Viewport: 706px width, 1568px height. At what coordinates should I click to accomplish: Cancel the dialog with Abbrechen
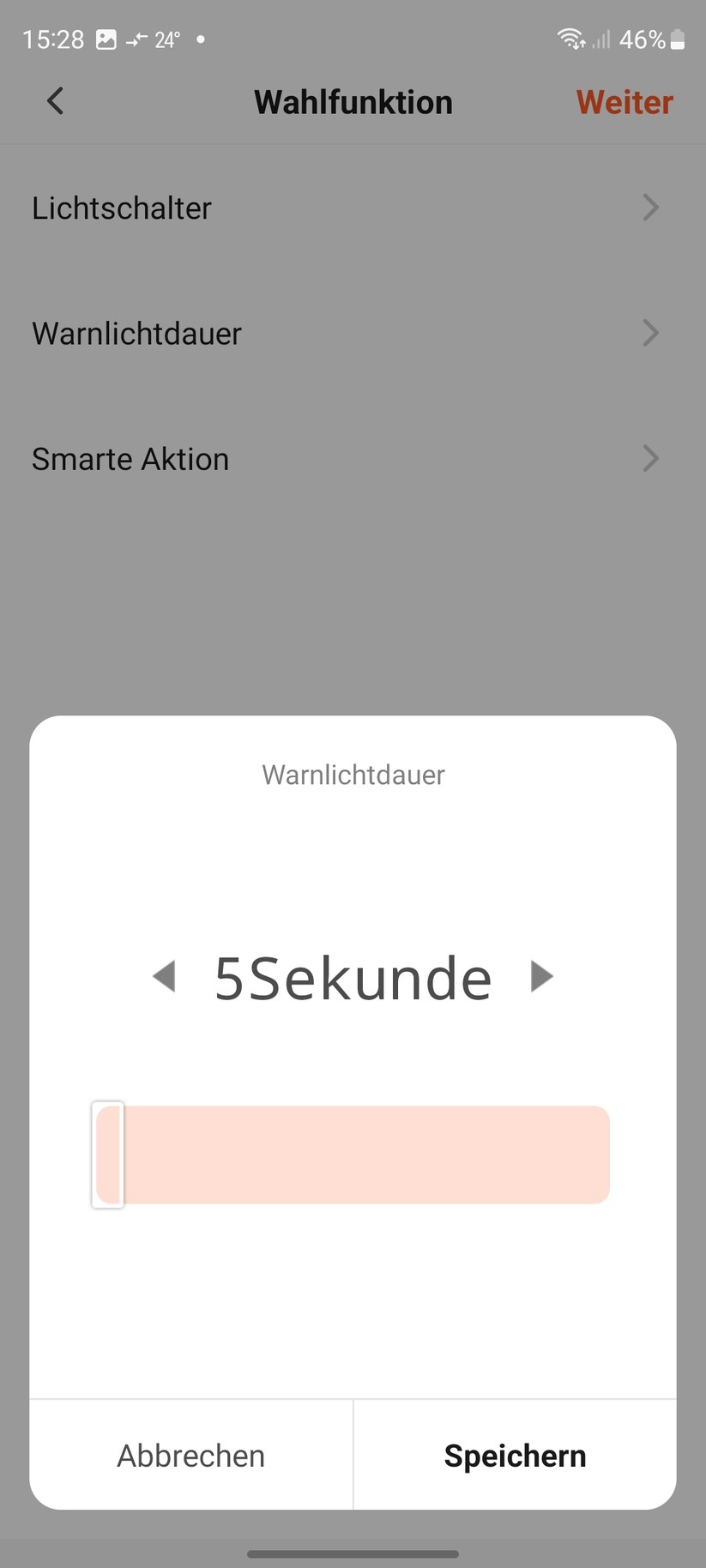coord(190,1456)
